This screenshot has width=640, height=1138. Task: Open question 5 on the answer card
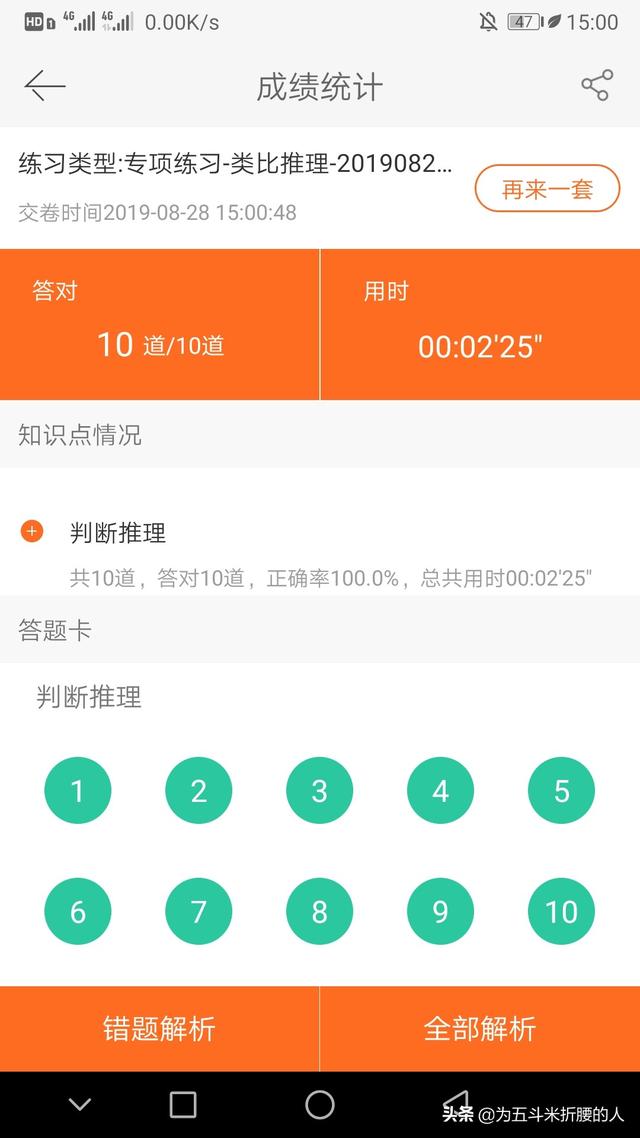(562, 790)
